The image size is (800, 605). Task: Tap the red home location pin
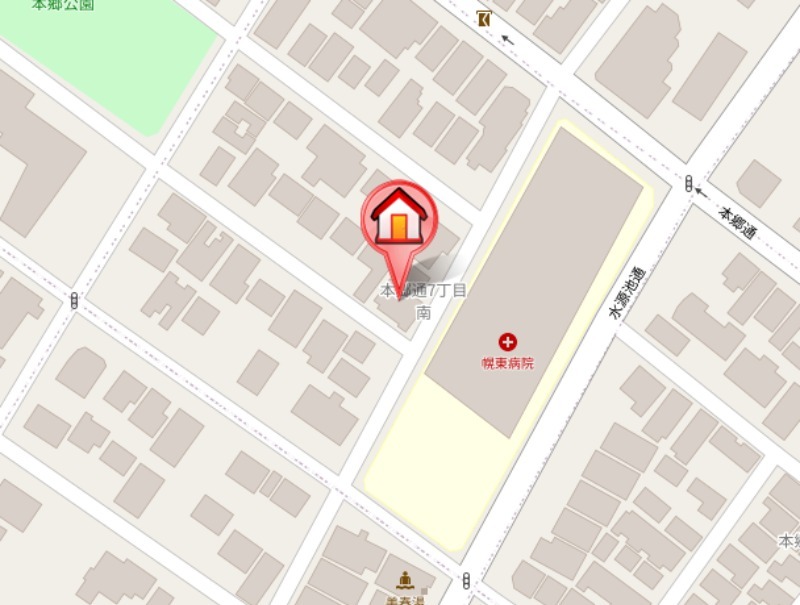(x=399, y=220)
